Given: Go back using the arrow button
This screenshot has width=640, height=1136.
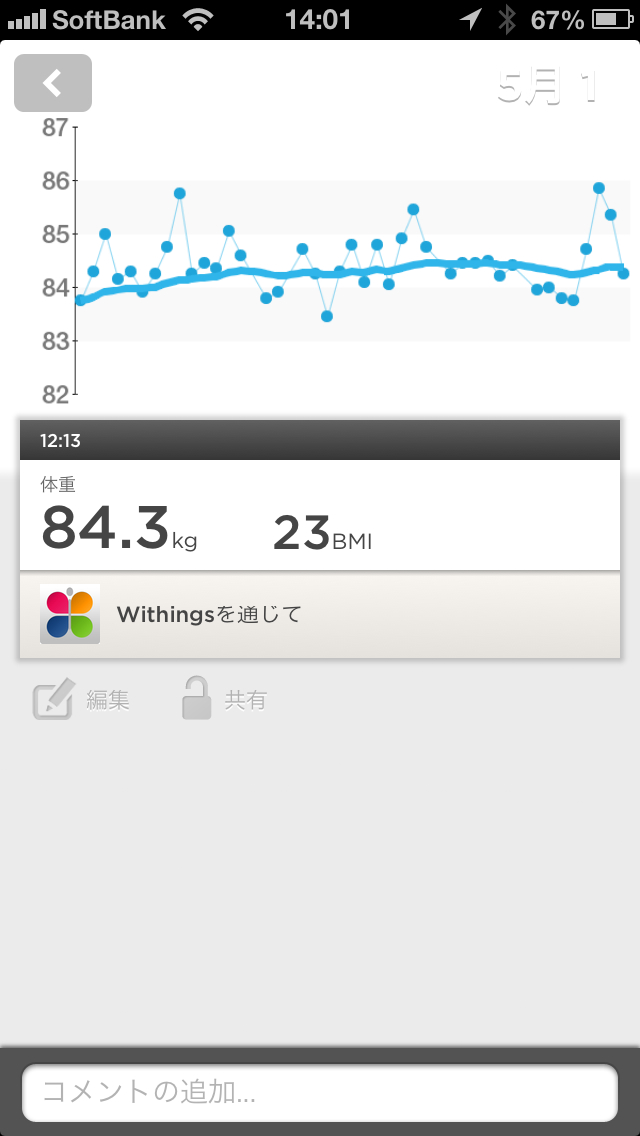Looking at the screenshot, I should 53,83.
